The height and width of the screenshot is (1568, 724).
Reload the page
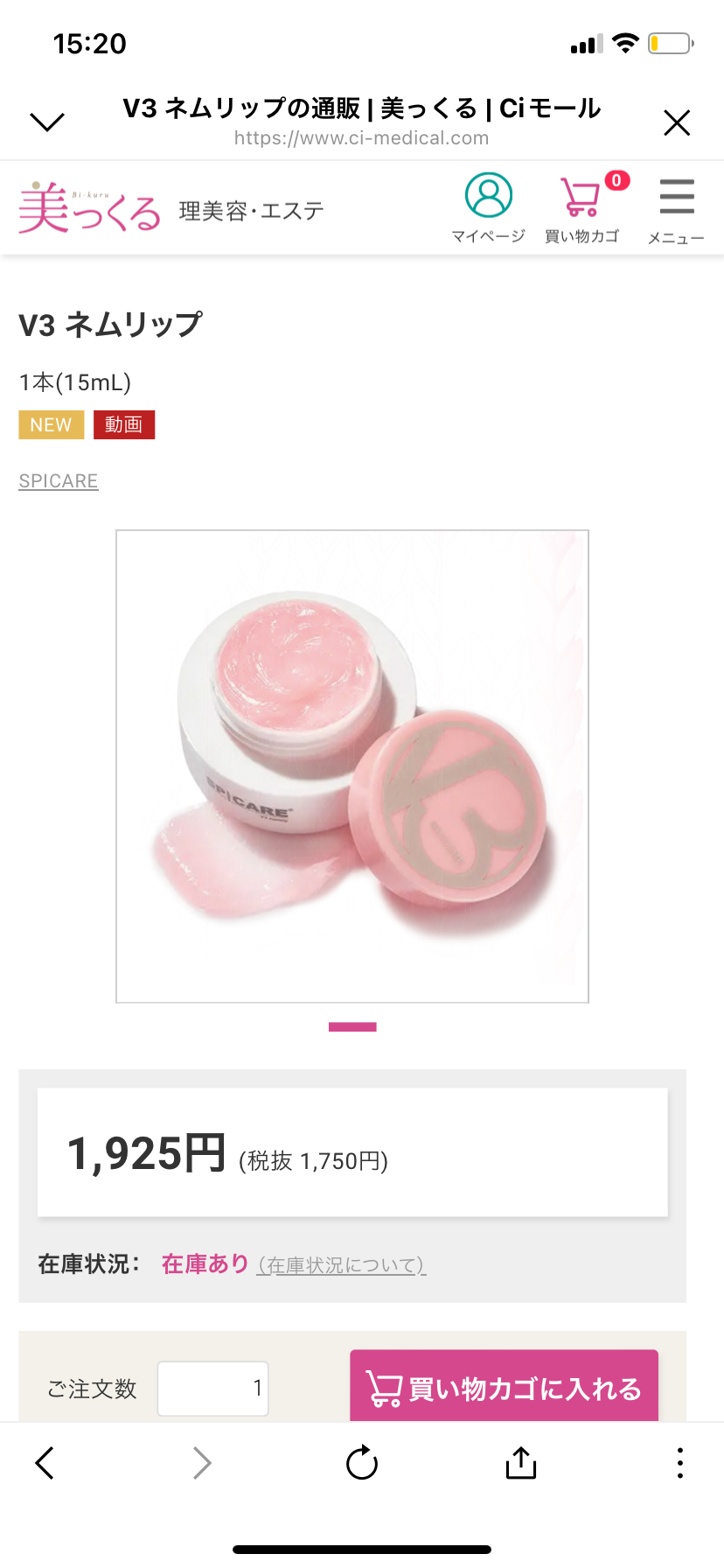(x=361, y=1462)
